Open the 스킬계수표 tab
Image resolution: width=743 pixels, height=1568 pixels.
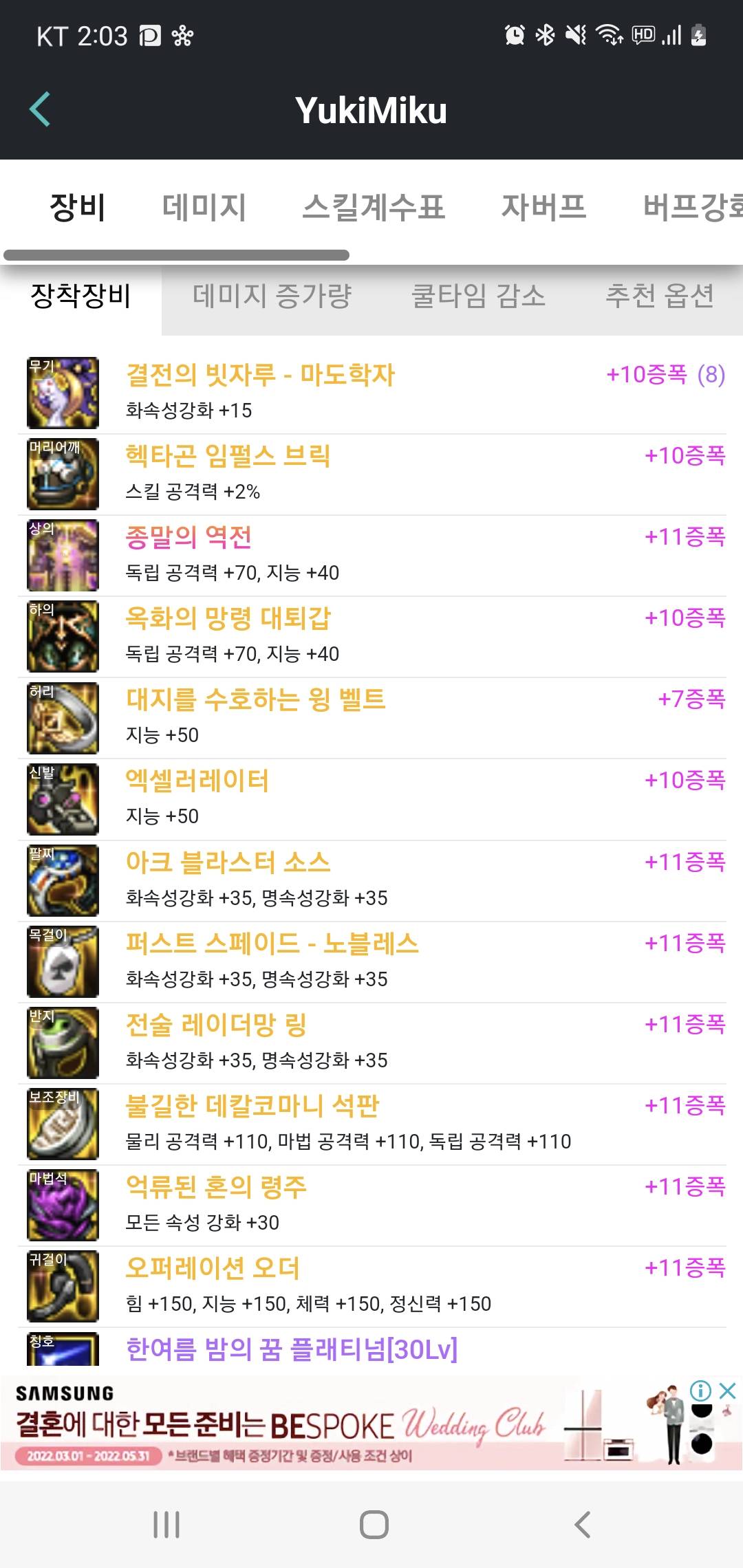[374, 207]
